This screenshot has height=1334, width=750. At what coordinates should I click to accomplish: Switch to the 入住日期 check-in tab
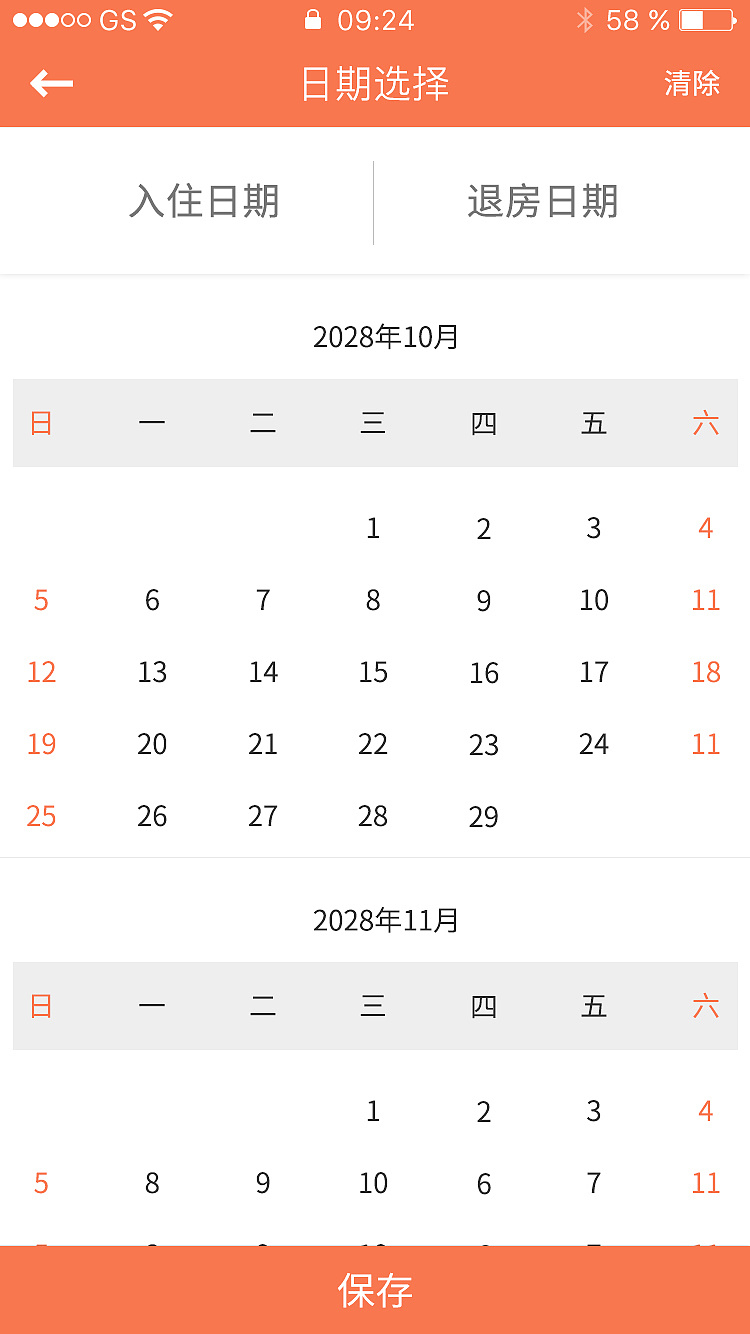(204, 202)
